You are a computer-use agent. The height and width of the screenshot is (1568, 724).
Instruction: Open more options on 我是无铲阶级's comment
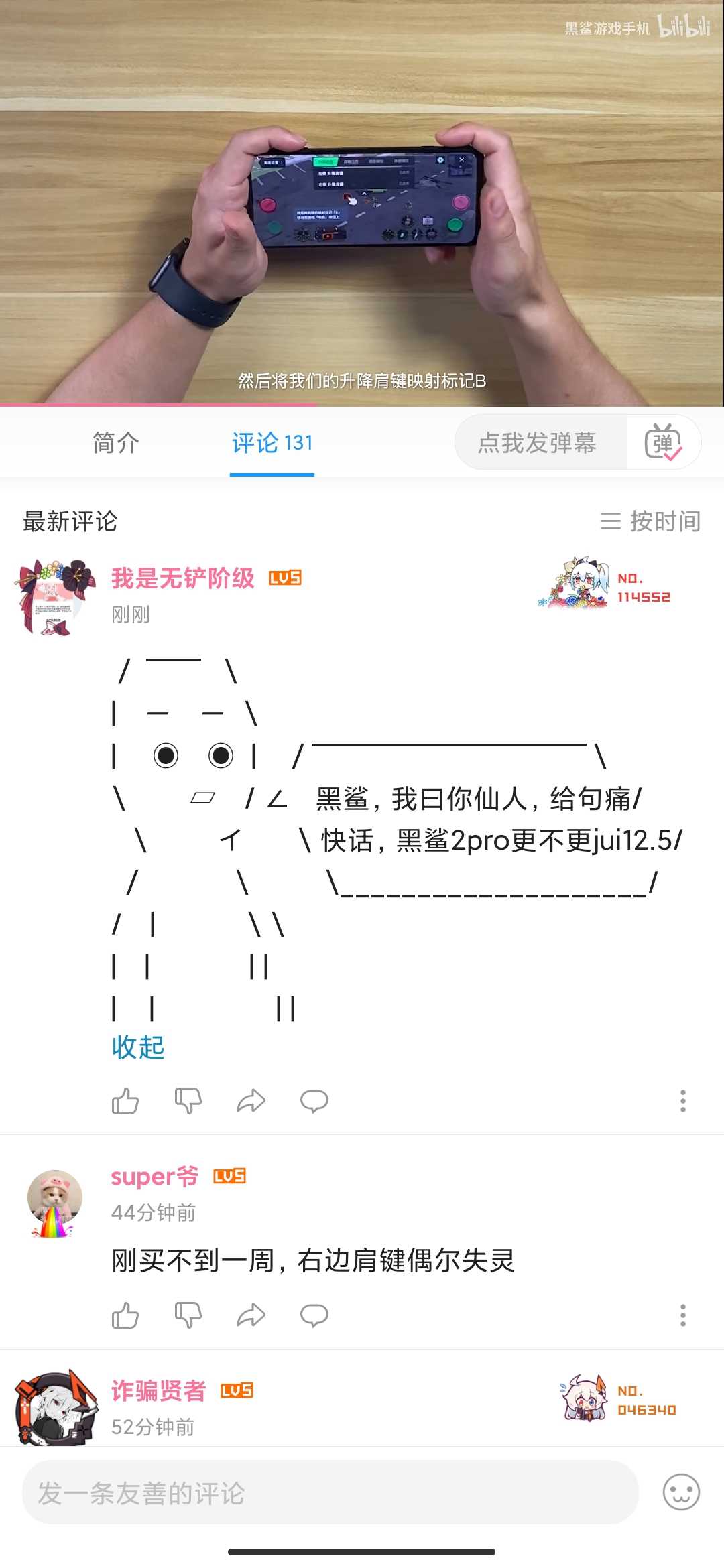coord(683,1101)
